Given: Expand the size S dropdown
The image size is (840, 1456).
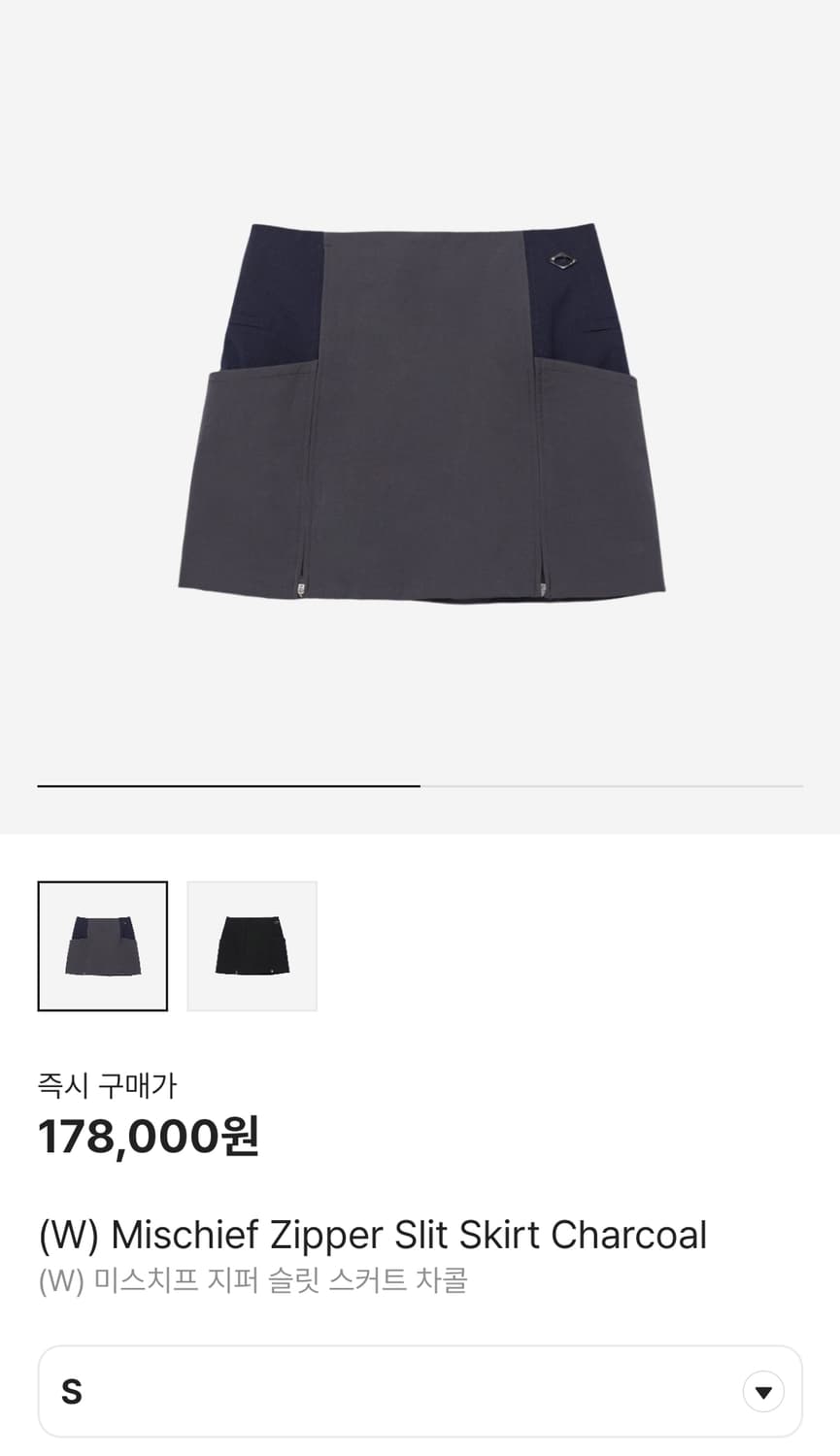Looking at the screenshot, I should pos(762,1392).
